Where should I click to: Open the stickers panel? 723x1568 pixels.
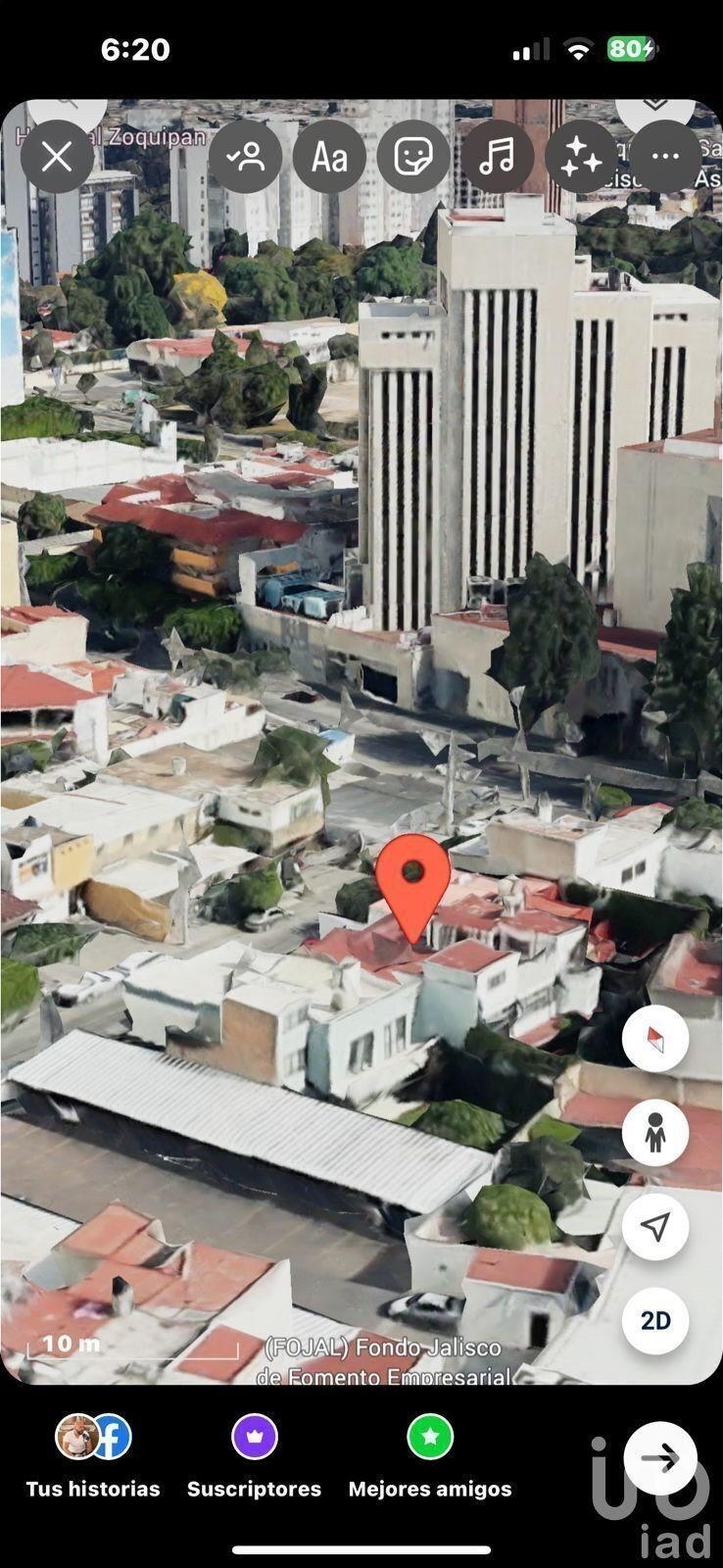pos(413,157)
